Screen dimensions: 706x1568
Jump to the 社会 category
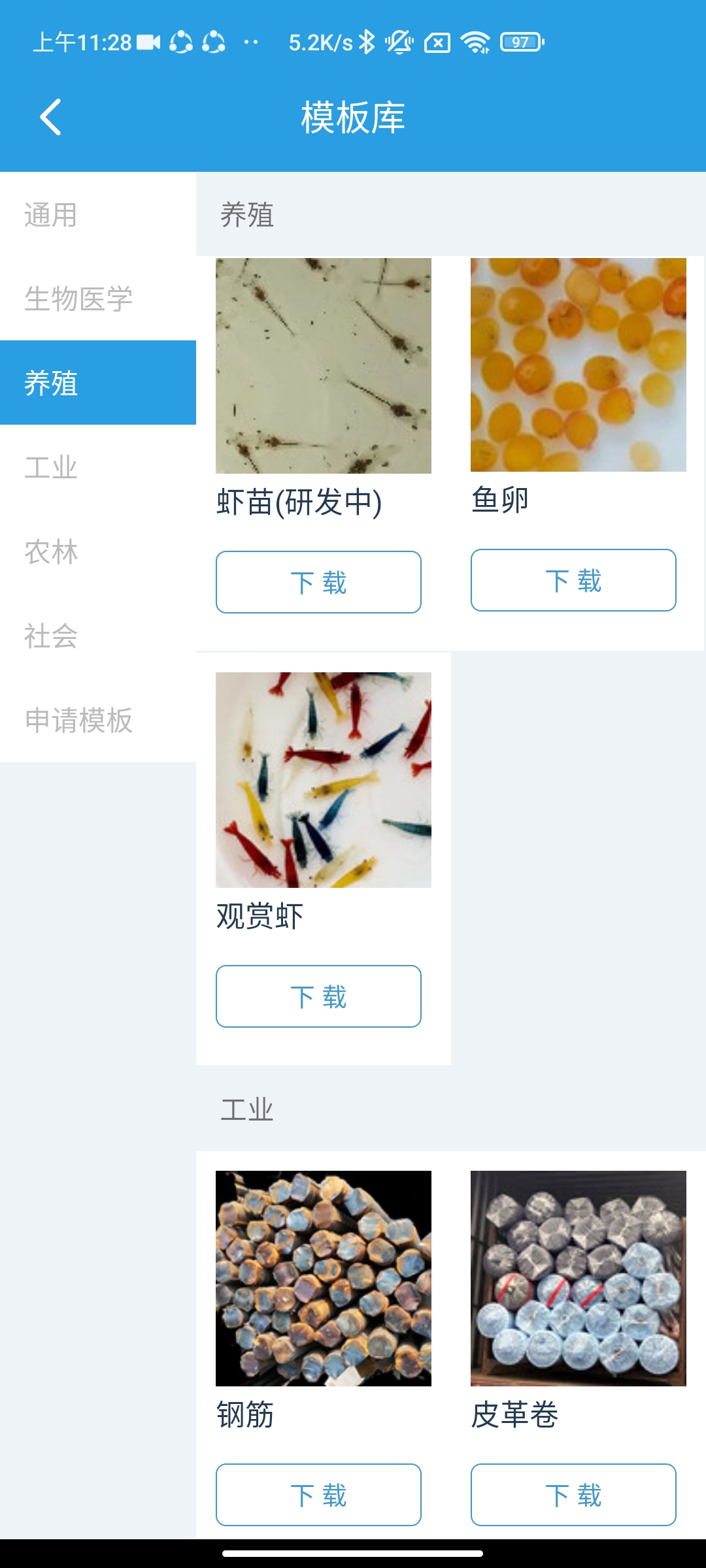click(98, 636)
